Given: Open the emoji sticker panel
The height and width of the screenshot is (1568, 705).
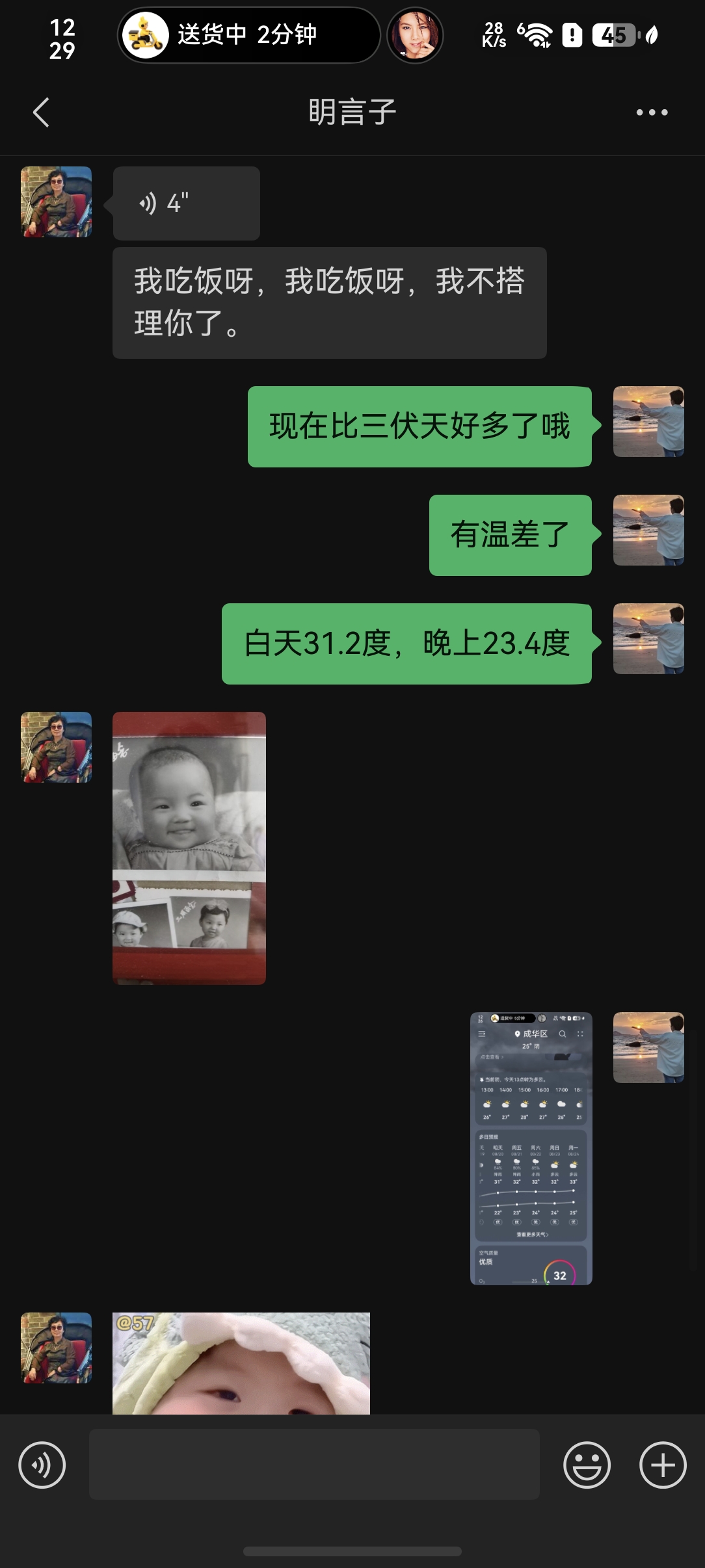Looking at the screenshot, I should point(587,1465).
